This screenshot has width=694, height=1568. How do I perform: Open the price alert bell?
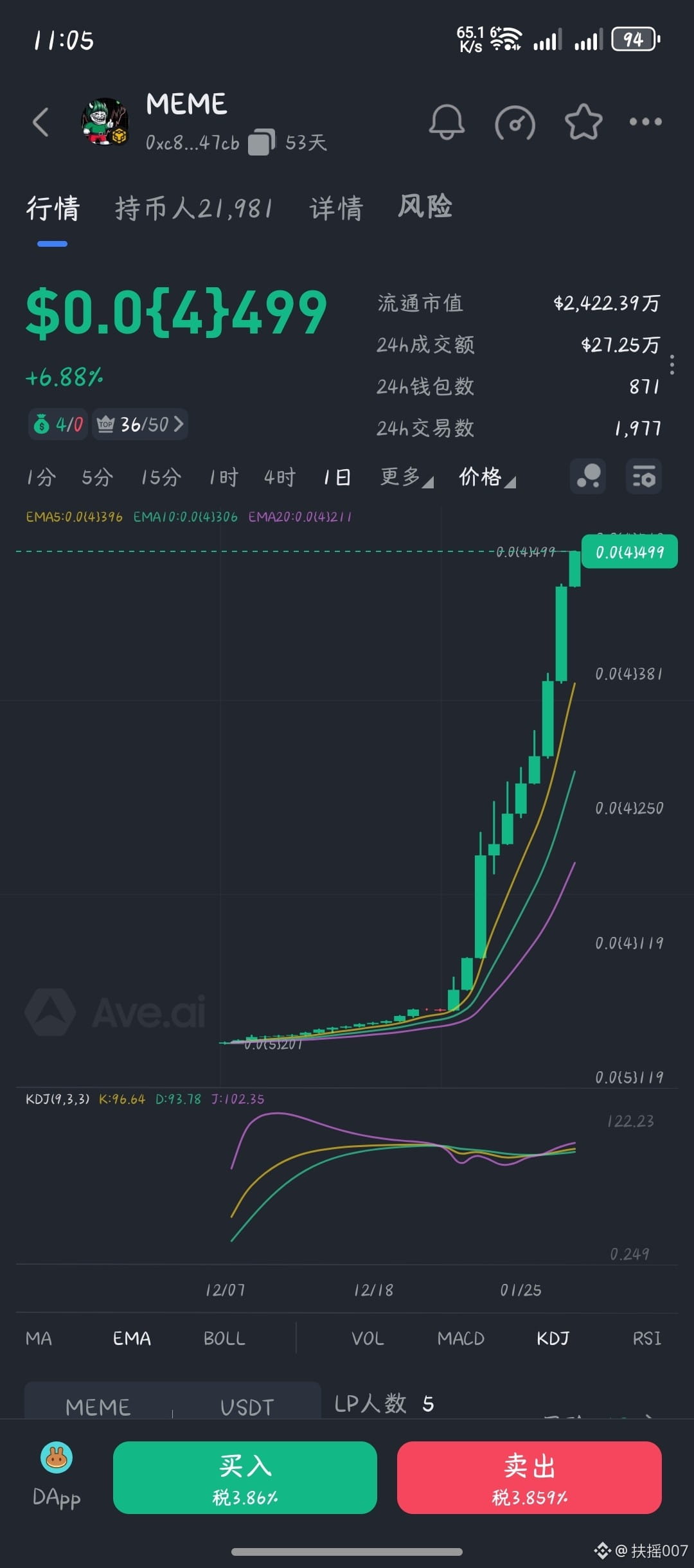(x=446, y=122)
